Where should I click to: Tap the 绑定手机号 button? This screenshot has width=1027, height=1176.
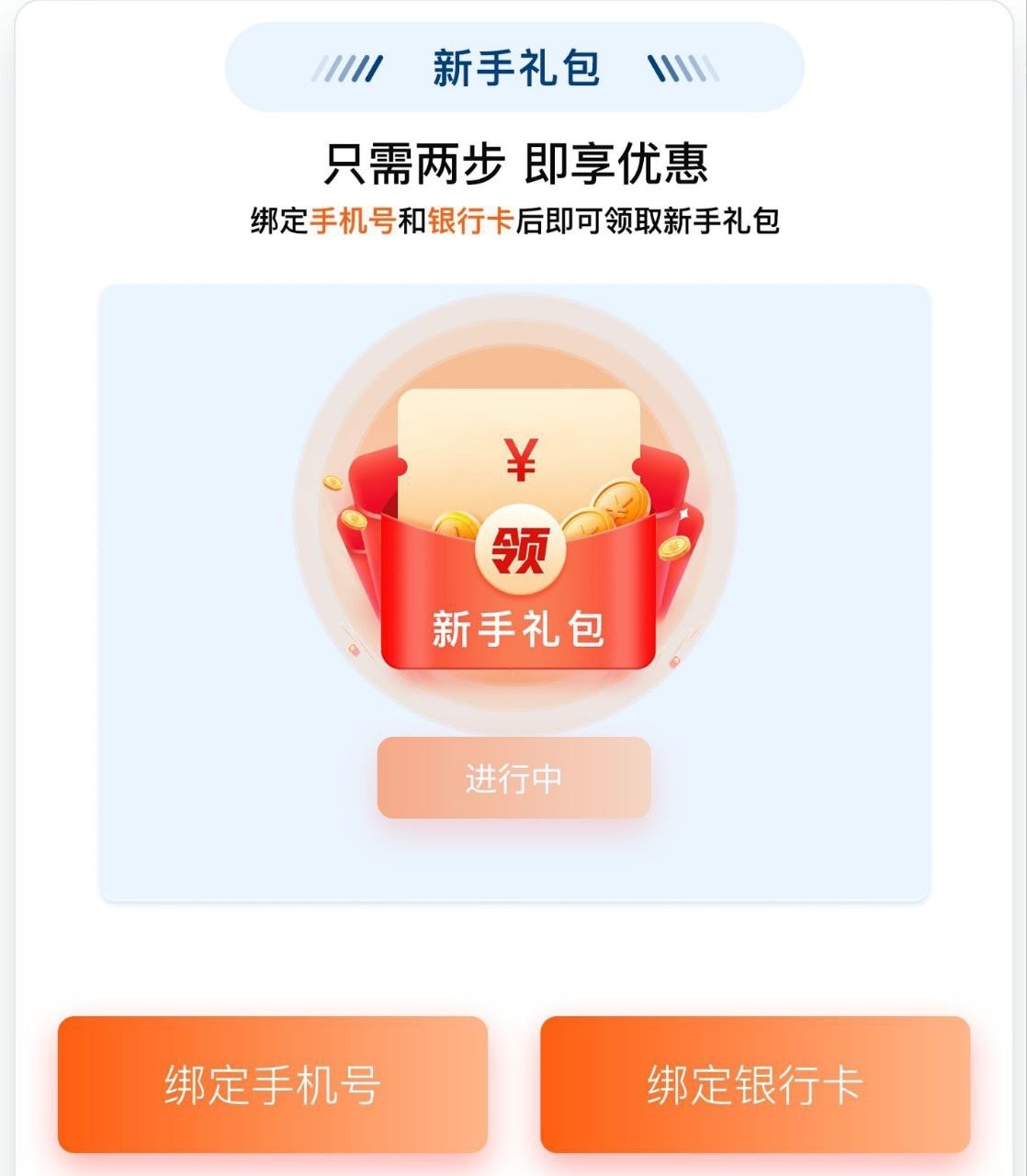coord(272,1084)
